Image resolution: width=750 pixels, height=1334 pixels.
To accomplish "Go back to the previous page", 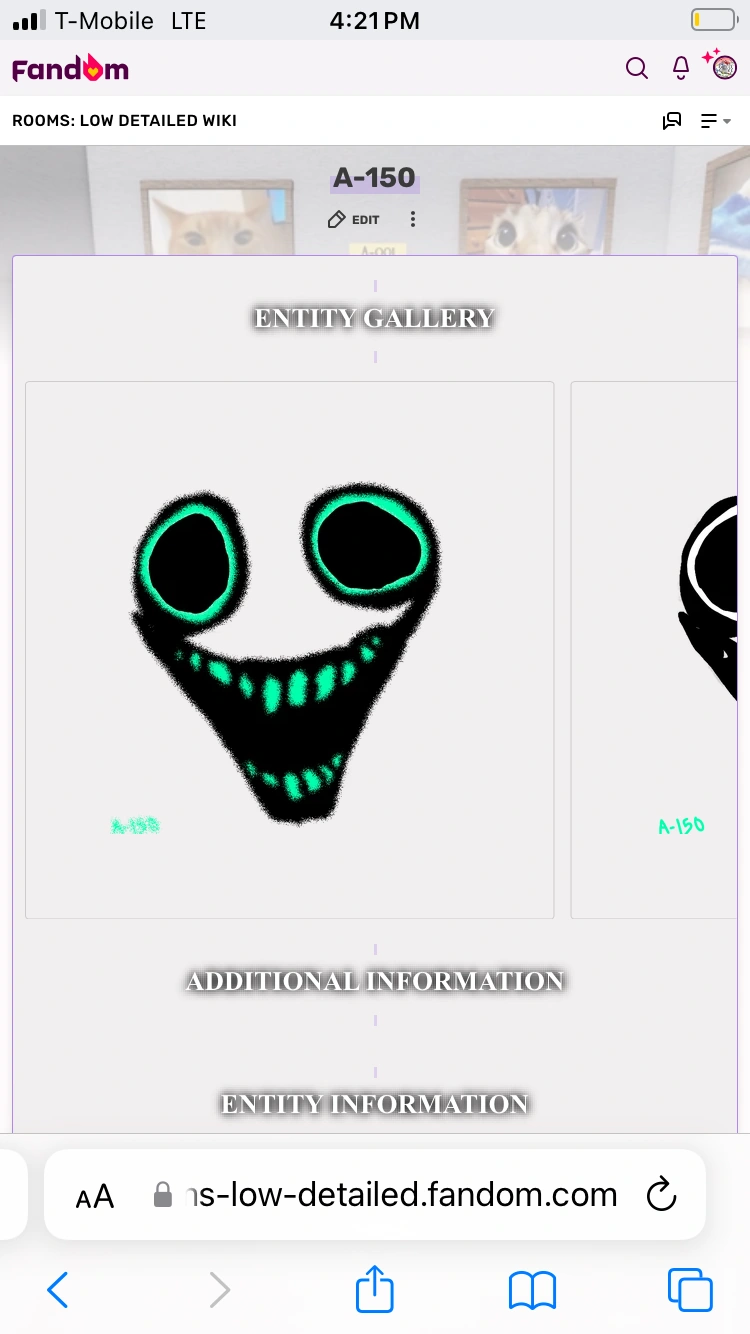I will click(58, 1290).
